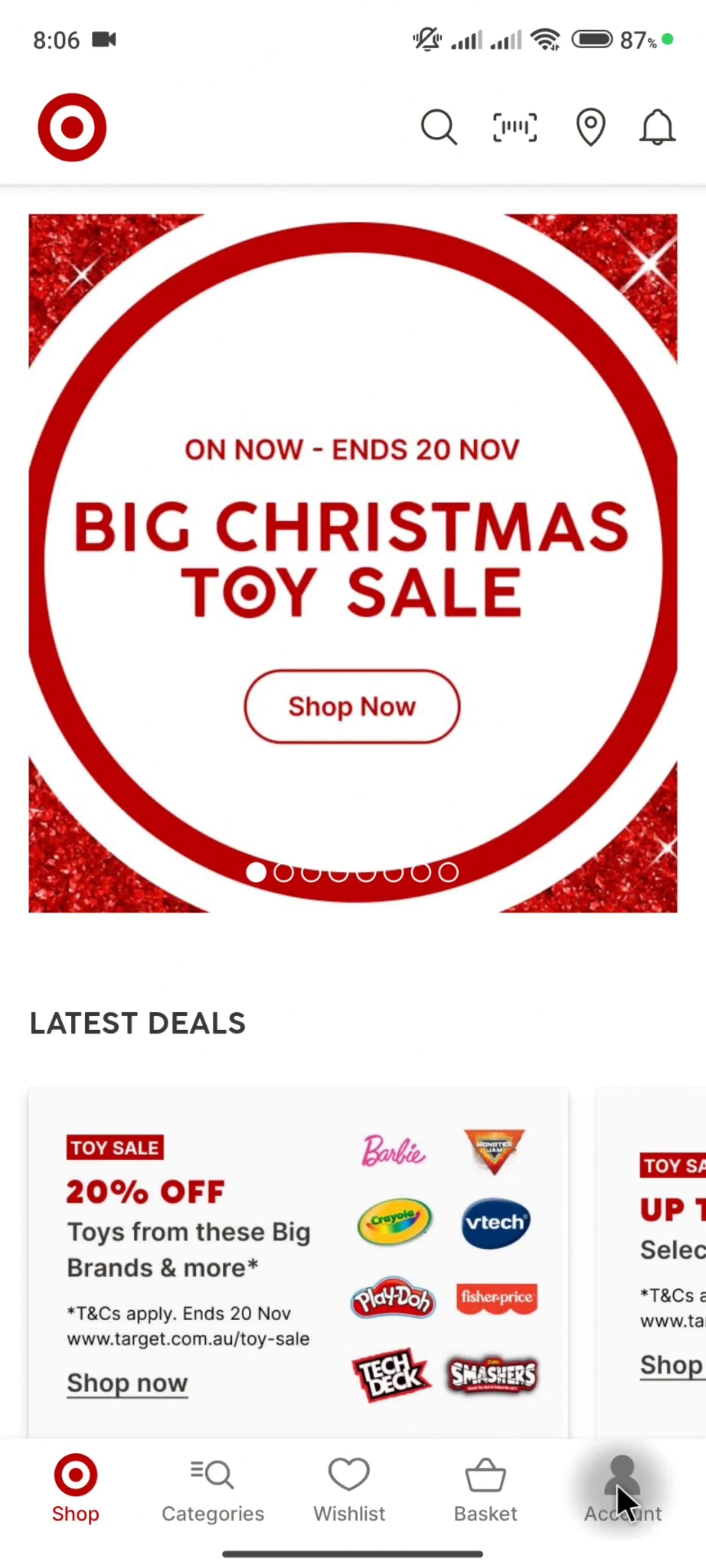Tap the Target logo in the header
Viewport: 706px width, 1568px height.
[x=72, y=127]
